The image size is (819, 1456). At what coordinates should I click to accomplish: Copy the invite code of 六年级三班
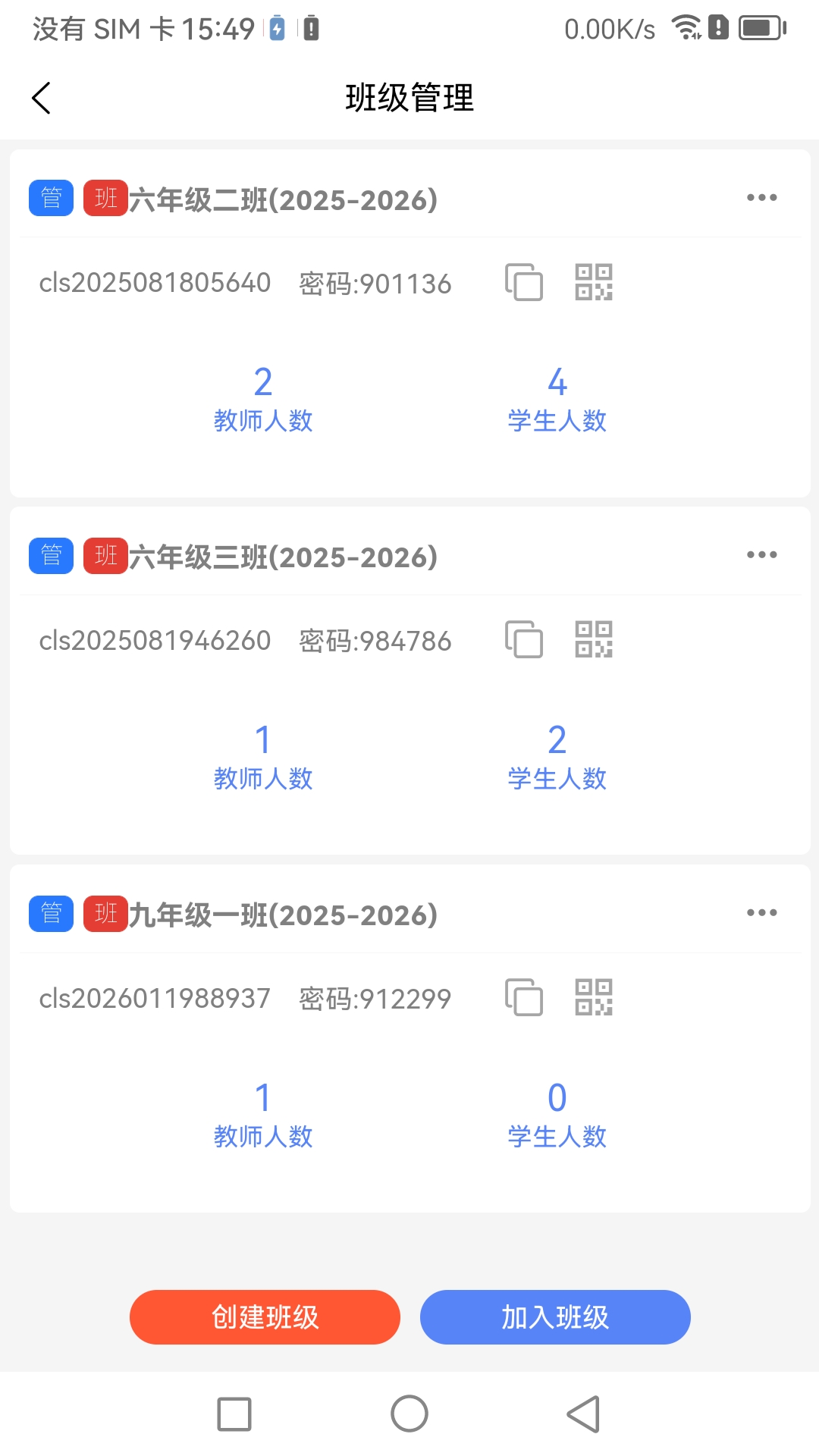(x=525, y=641)
